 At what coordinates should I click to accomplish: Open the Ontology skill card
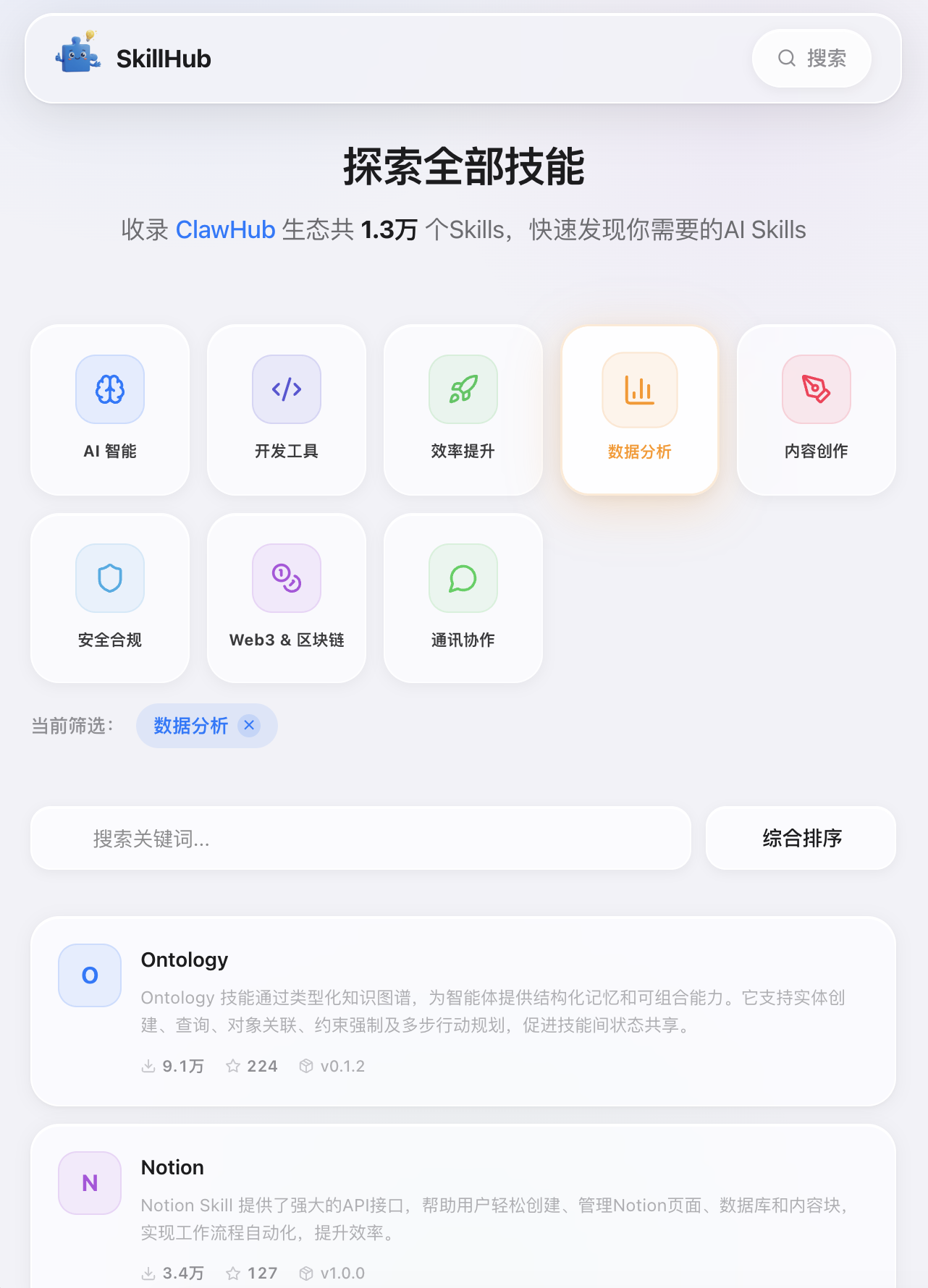click(x=463, y=1012)
